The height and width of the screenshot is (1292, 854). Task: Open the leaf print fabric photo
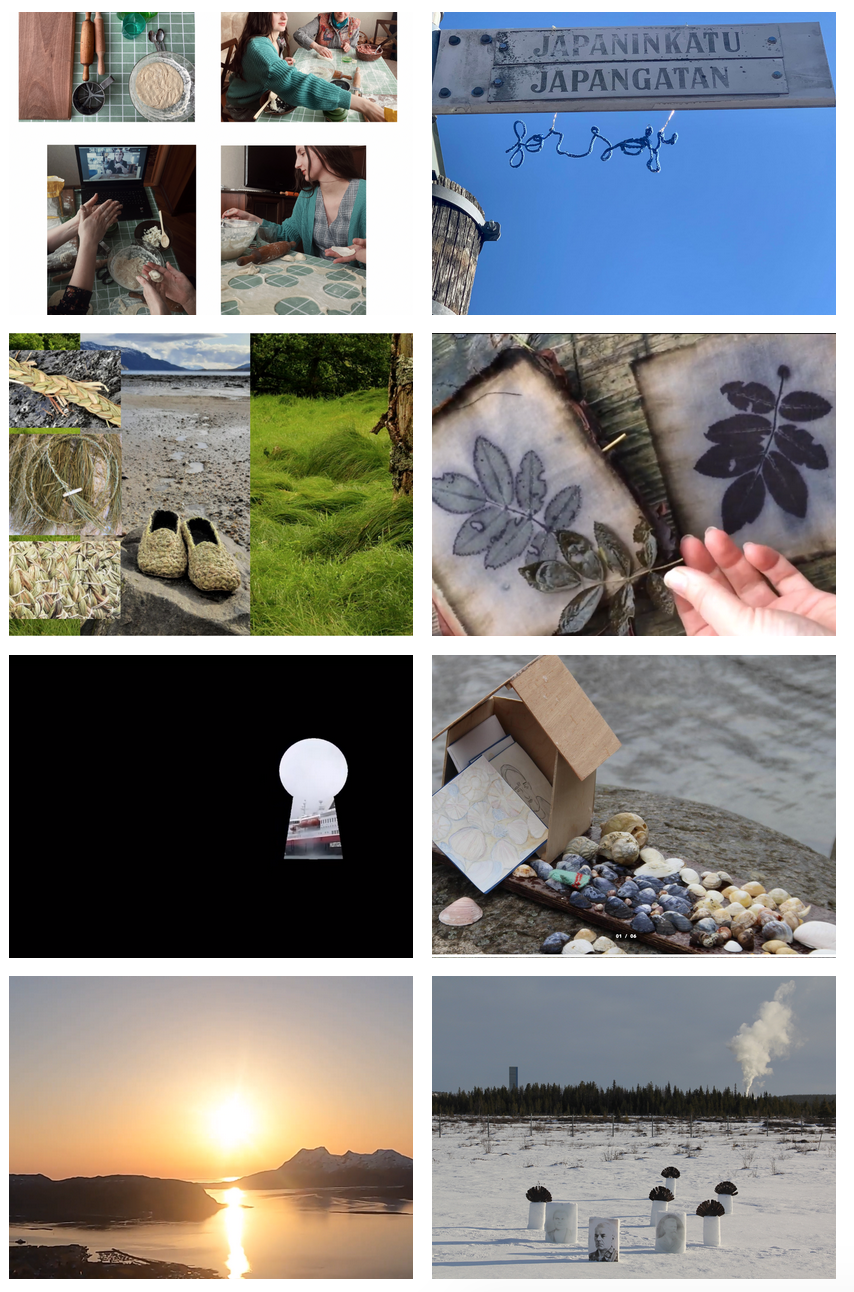pos(633,484)
